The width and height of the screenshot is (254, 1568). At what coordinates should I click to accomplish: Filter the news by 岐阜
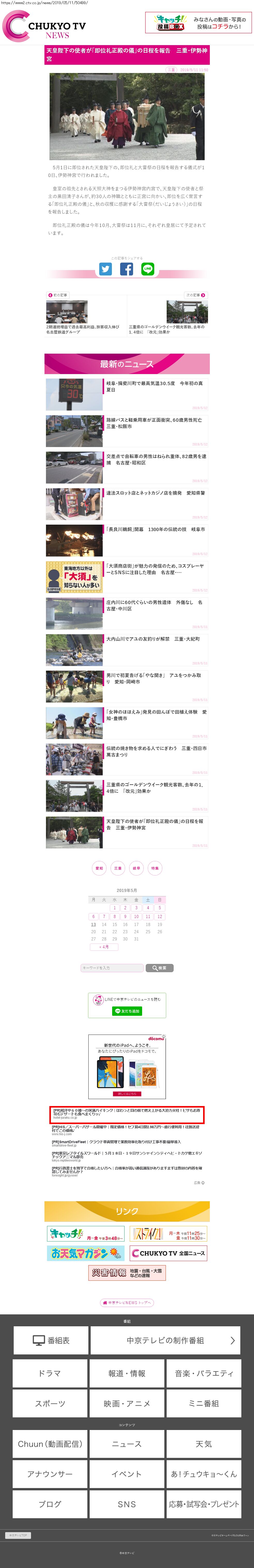136,868
